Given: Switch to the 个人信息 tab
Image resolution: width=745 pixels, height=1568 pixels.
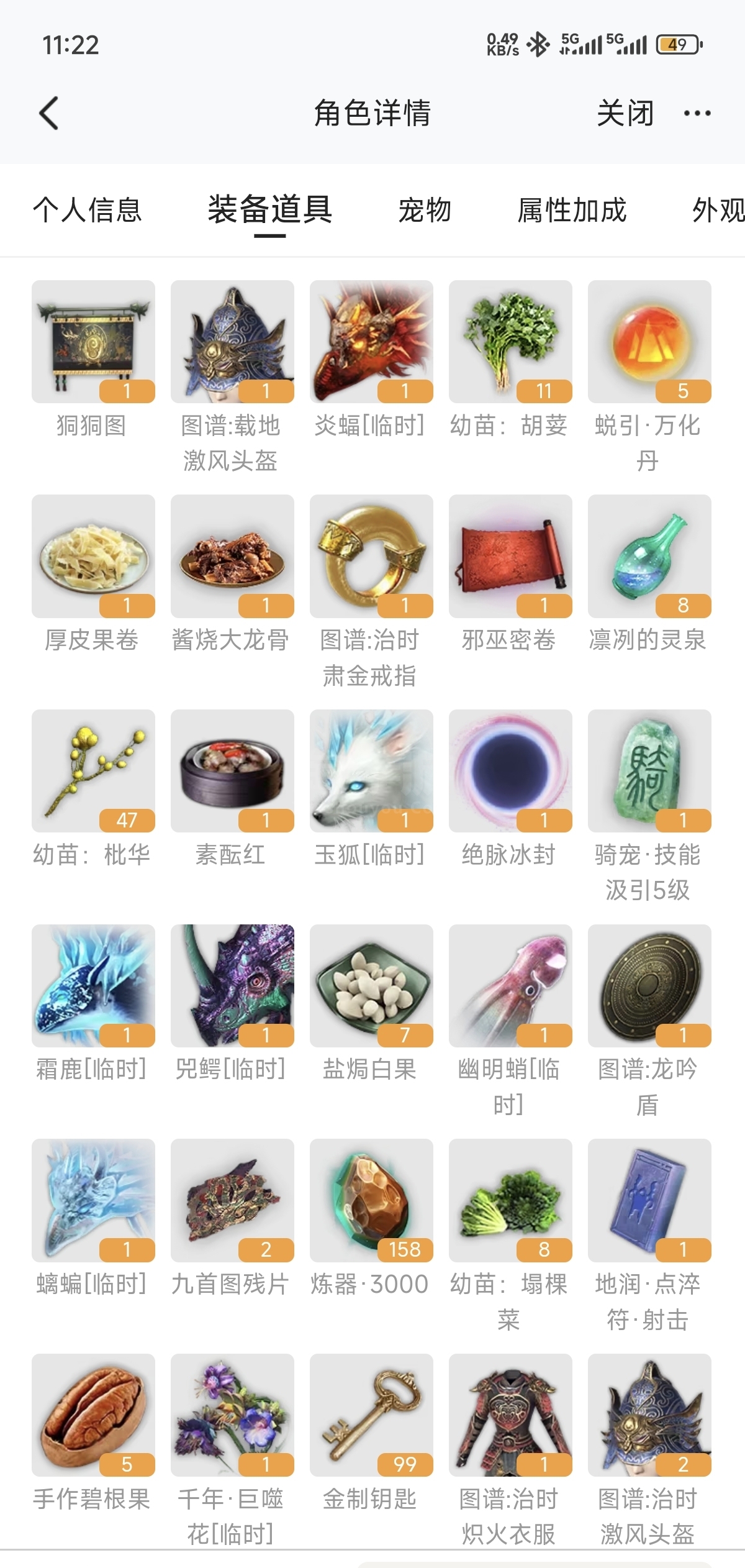Looking at the screenshot, I should (x=88, y=210).
